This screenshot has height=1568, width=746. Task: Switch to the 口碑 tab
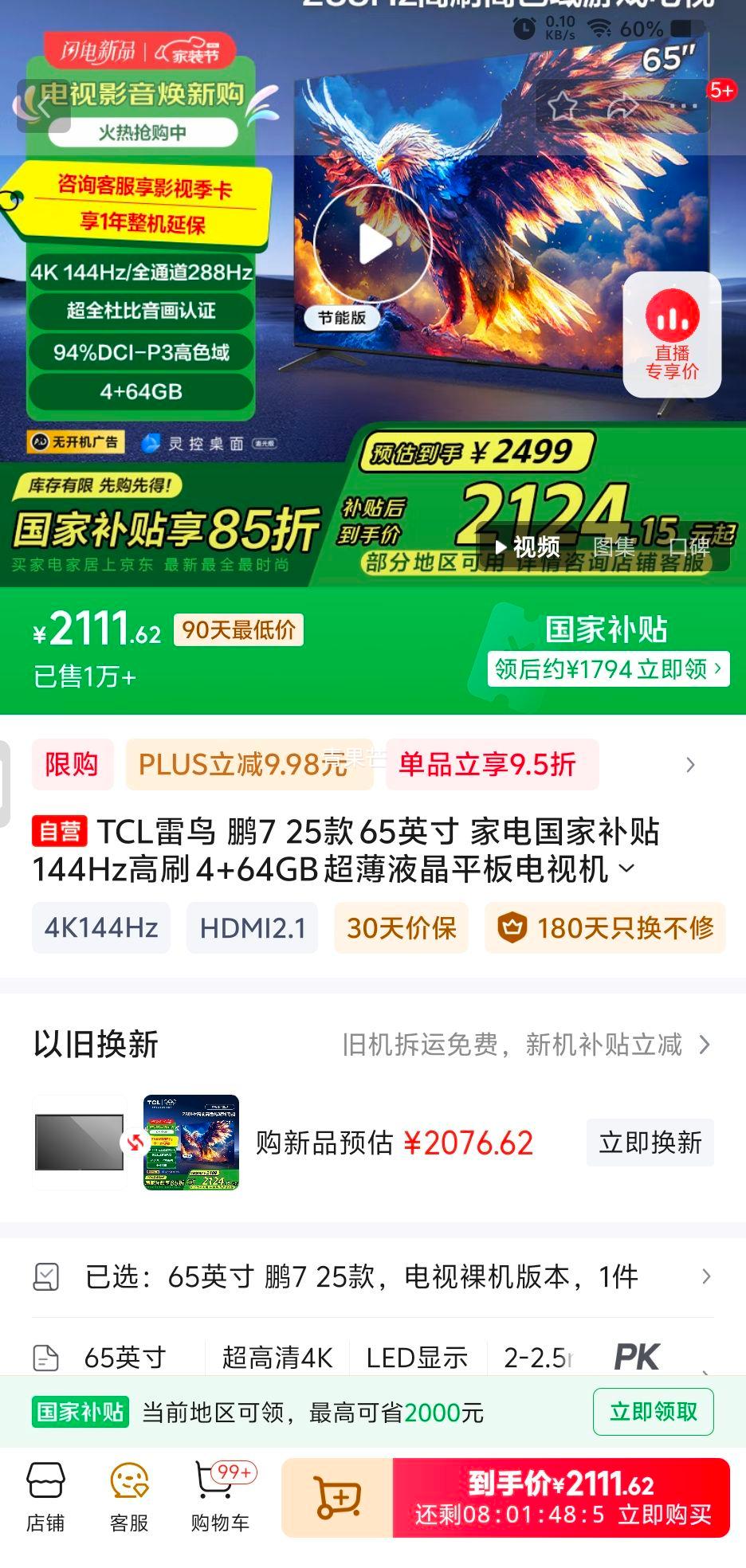coord(691,548)
